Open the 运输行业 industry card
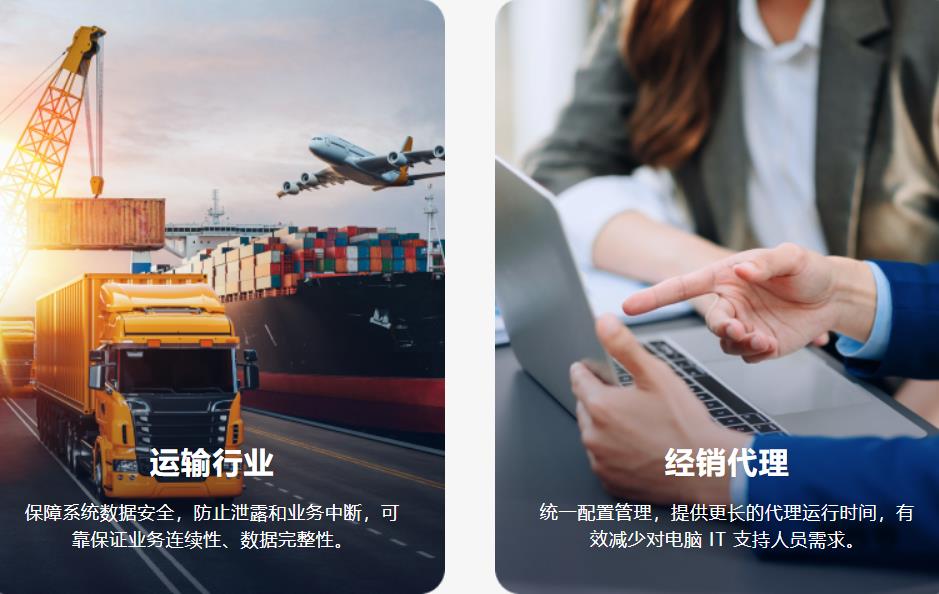This screenshot has width=939, height=594. pos(211,463)
